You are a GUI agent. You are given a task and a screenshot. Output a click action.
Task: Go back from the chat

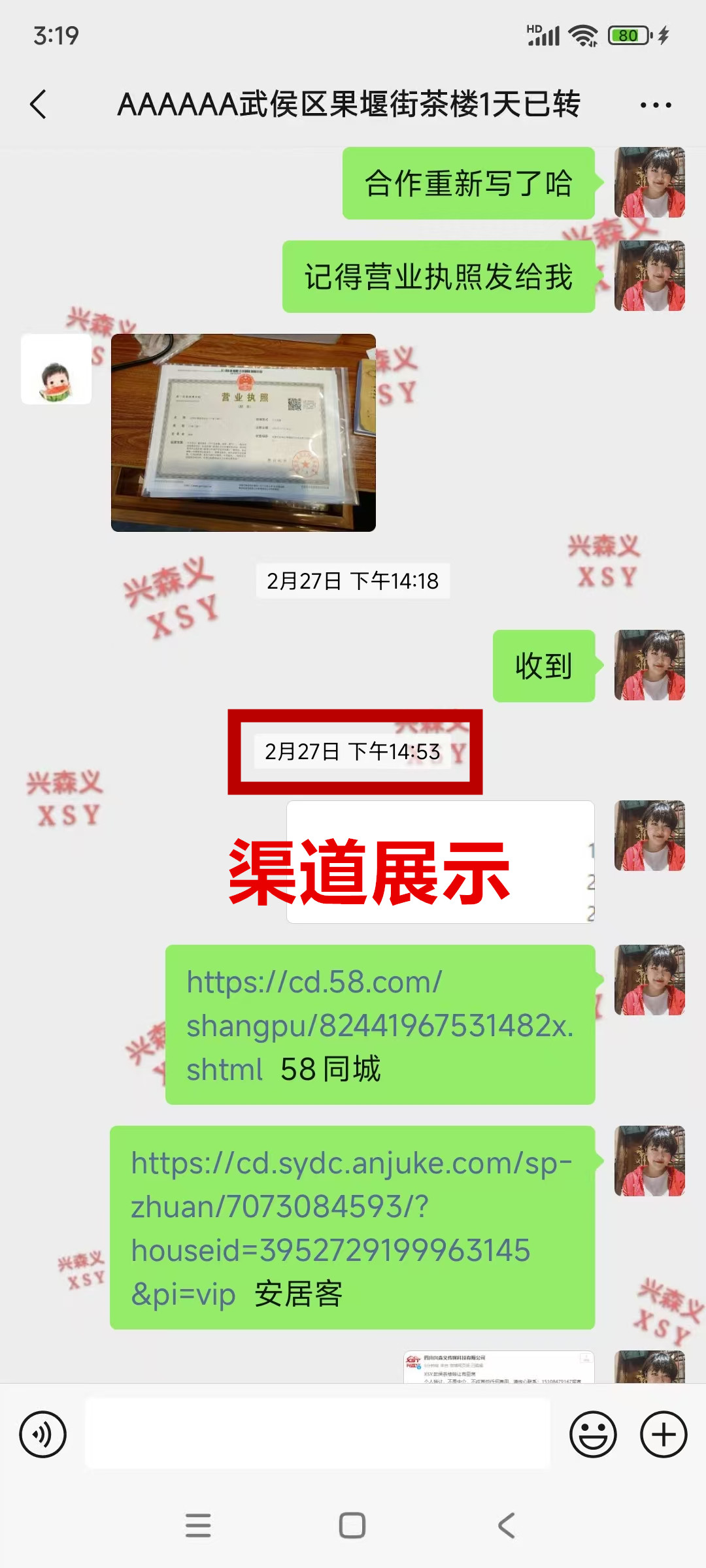click(39, 105)
